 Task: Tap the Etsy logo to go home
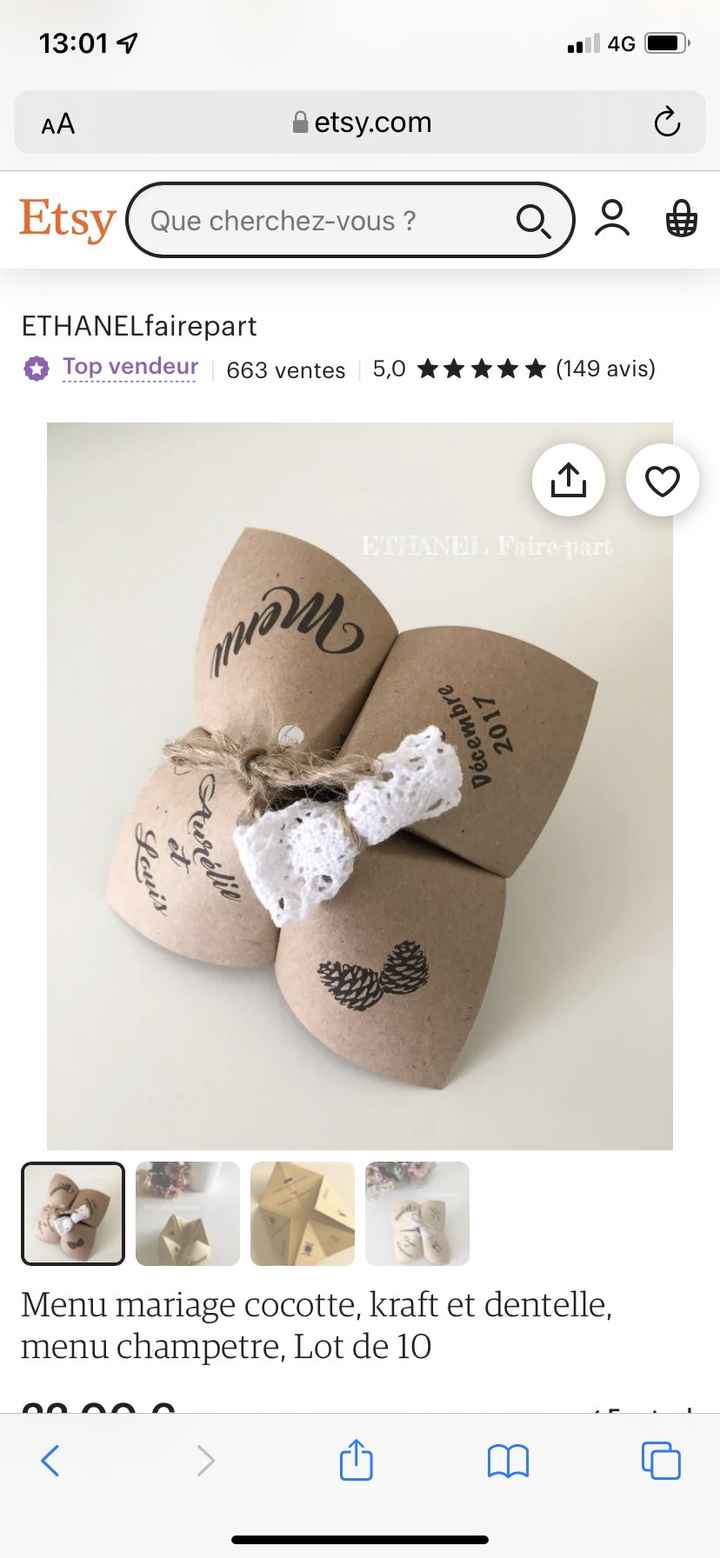click(x=67, y=220)
